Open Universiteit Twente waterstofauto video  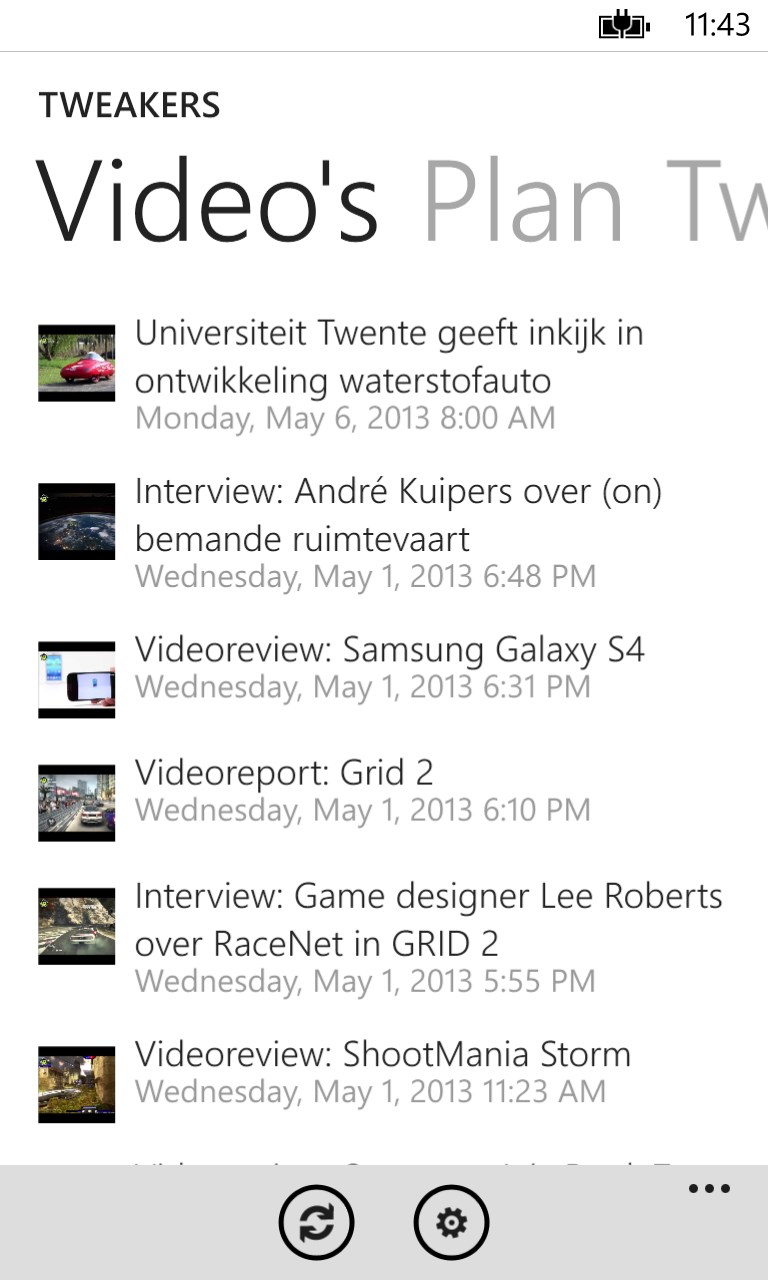388,358
